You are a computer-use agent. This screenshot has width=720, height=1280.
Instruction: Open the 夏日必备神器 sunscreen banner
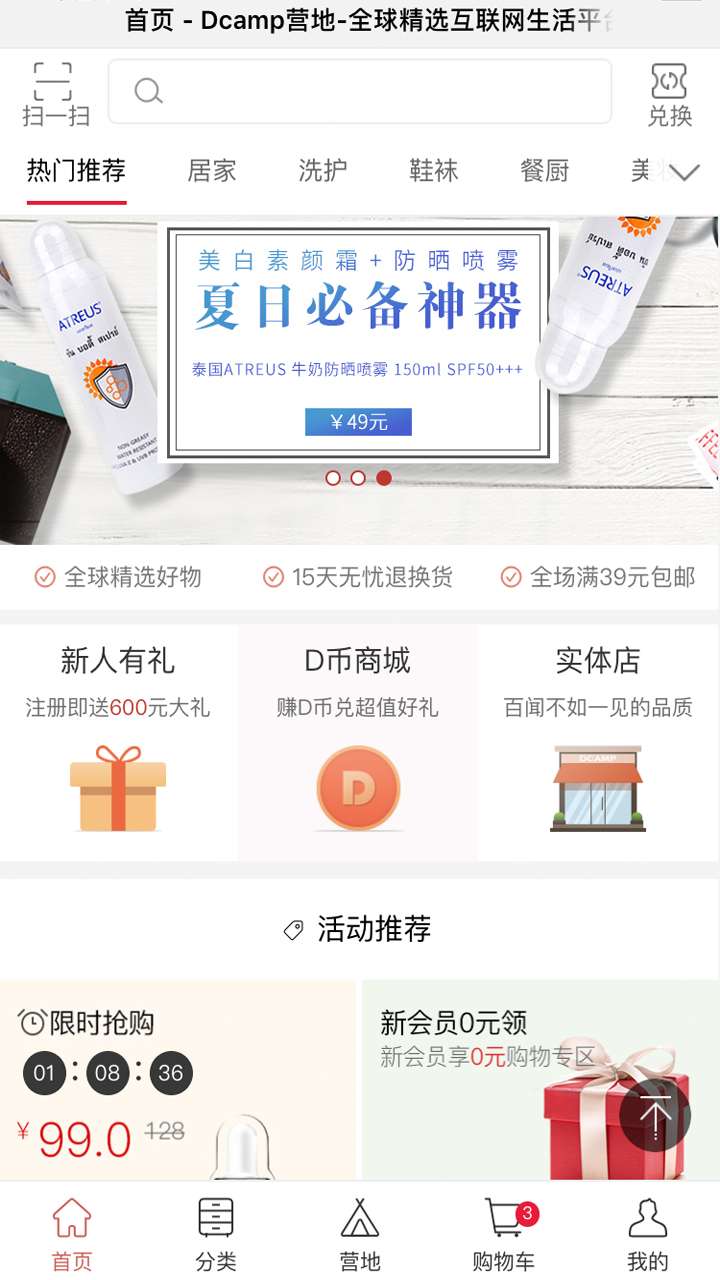tap(359, 340)
